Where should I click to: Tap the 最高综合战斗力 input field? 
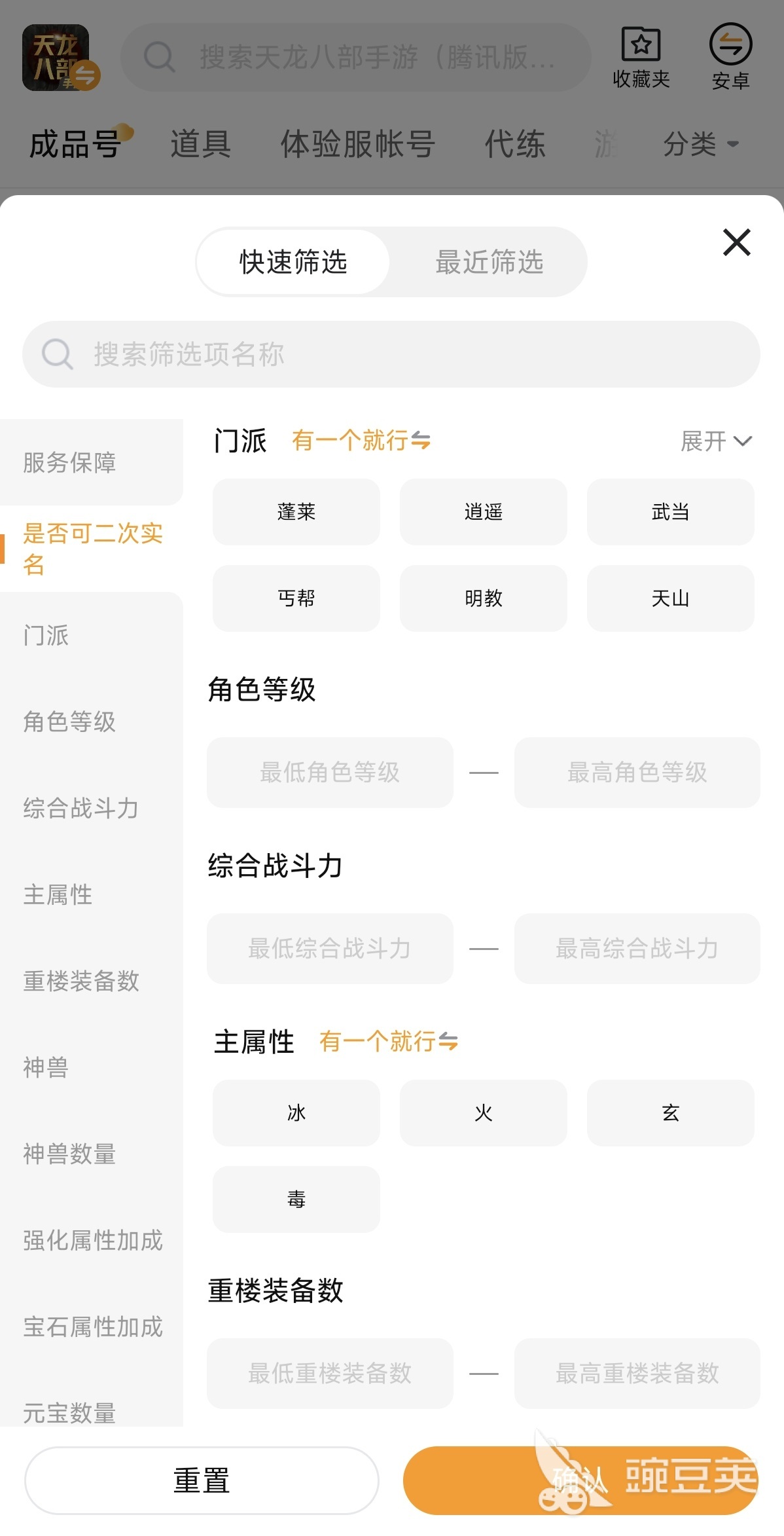[x=637, y=949]
